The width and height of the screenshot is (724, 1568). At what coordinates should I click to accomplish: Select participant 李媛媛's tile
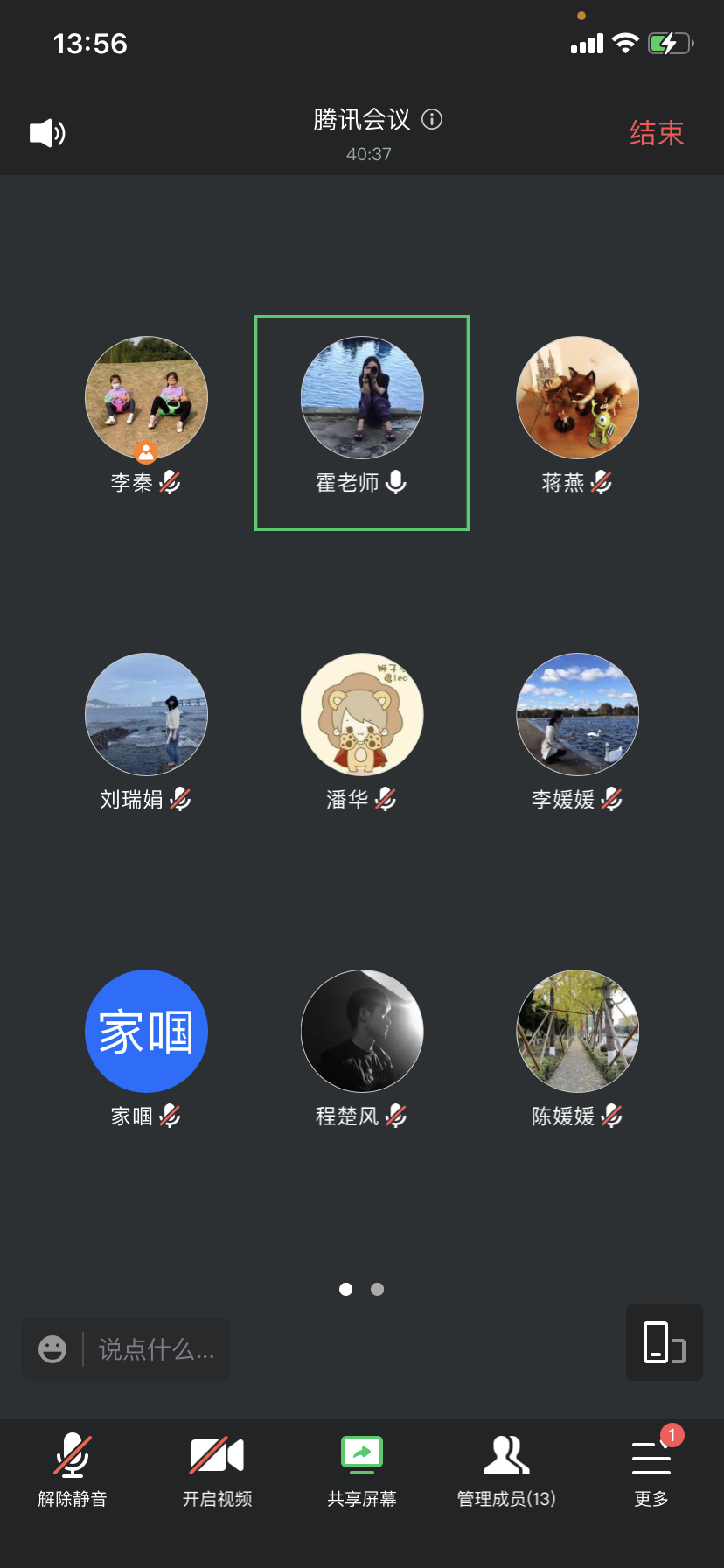[578, 715]
